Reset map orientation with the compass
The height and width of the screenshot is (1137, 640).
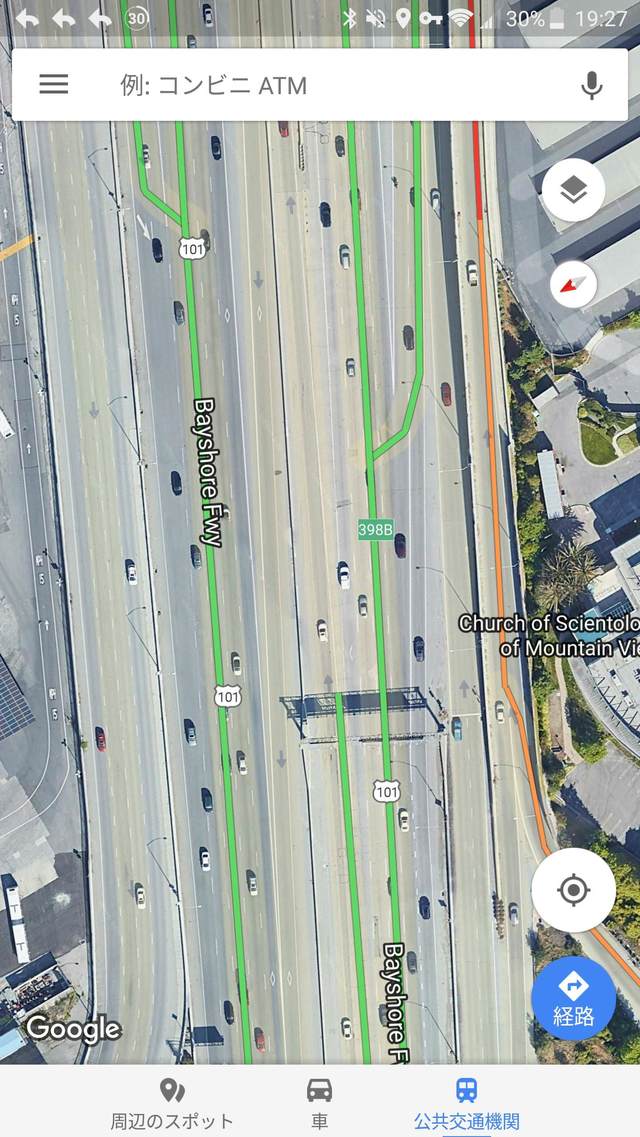[x=573, y=284]
